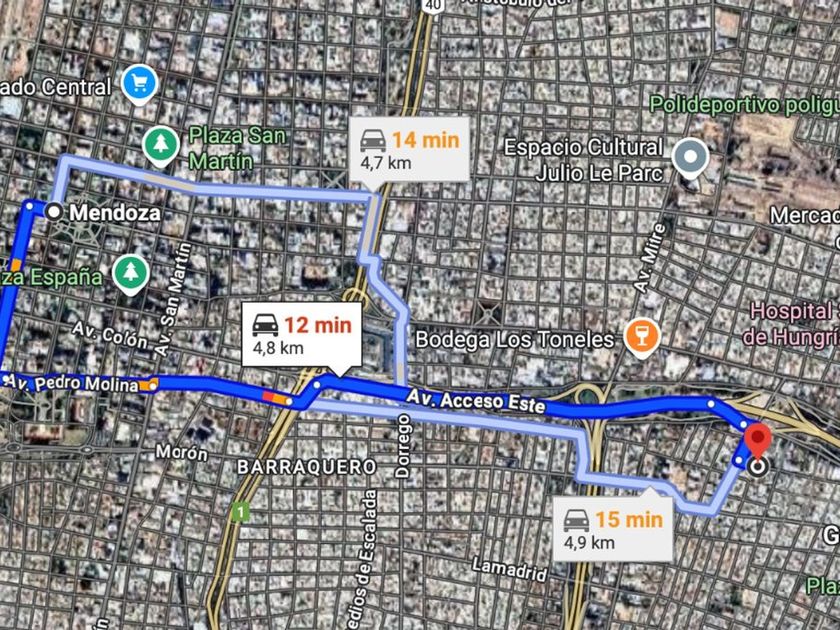The image size is (840, 630).
Task: Tap the 12 min route label
Action: 297,334
